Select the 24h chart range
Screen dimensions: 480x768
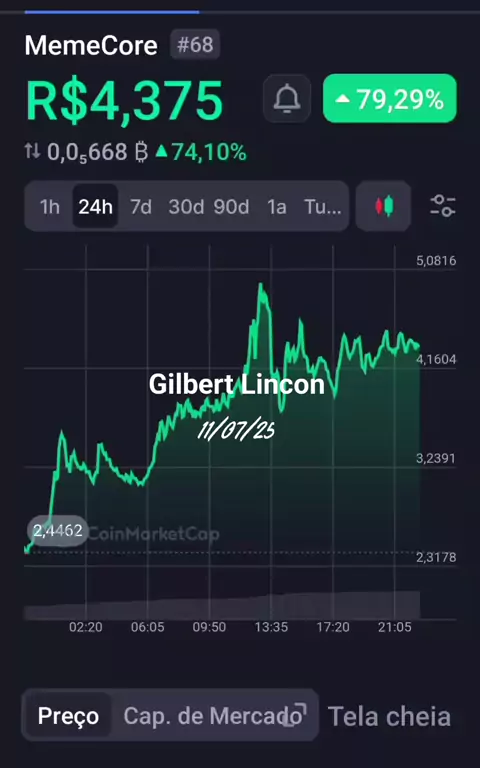95,207
